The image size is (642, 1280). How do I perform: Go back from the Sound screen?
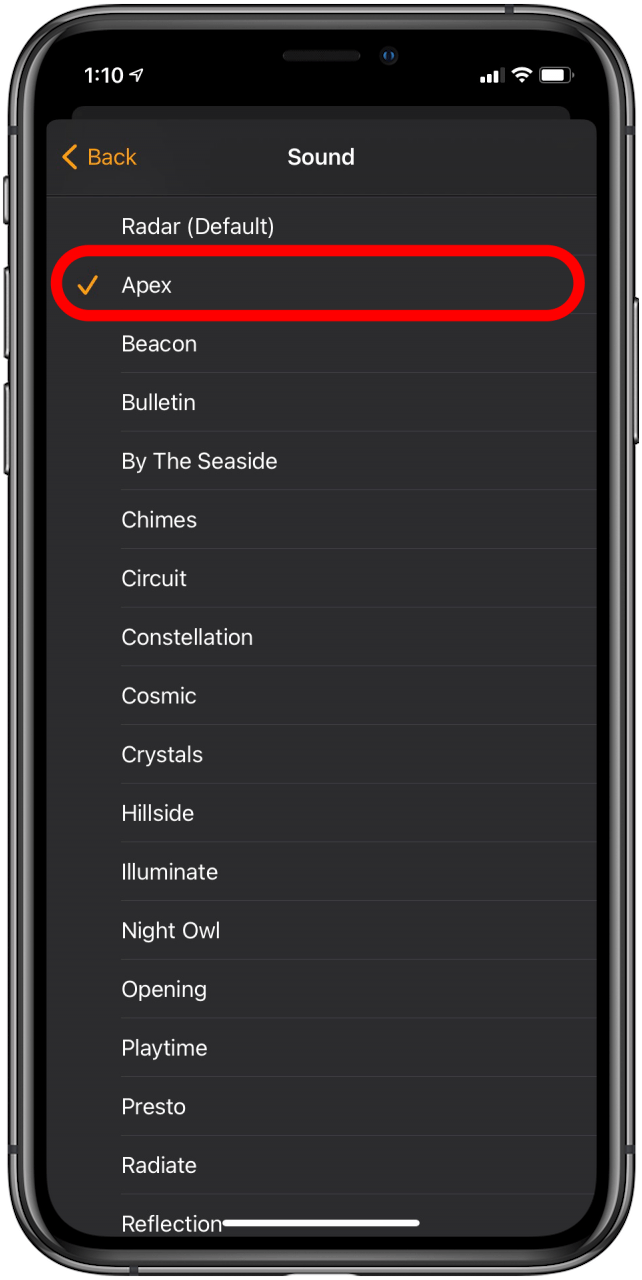coord(99,157)
